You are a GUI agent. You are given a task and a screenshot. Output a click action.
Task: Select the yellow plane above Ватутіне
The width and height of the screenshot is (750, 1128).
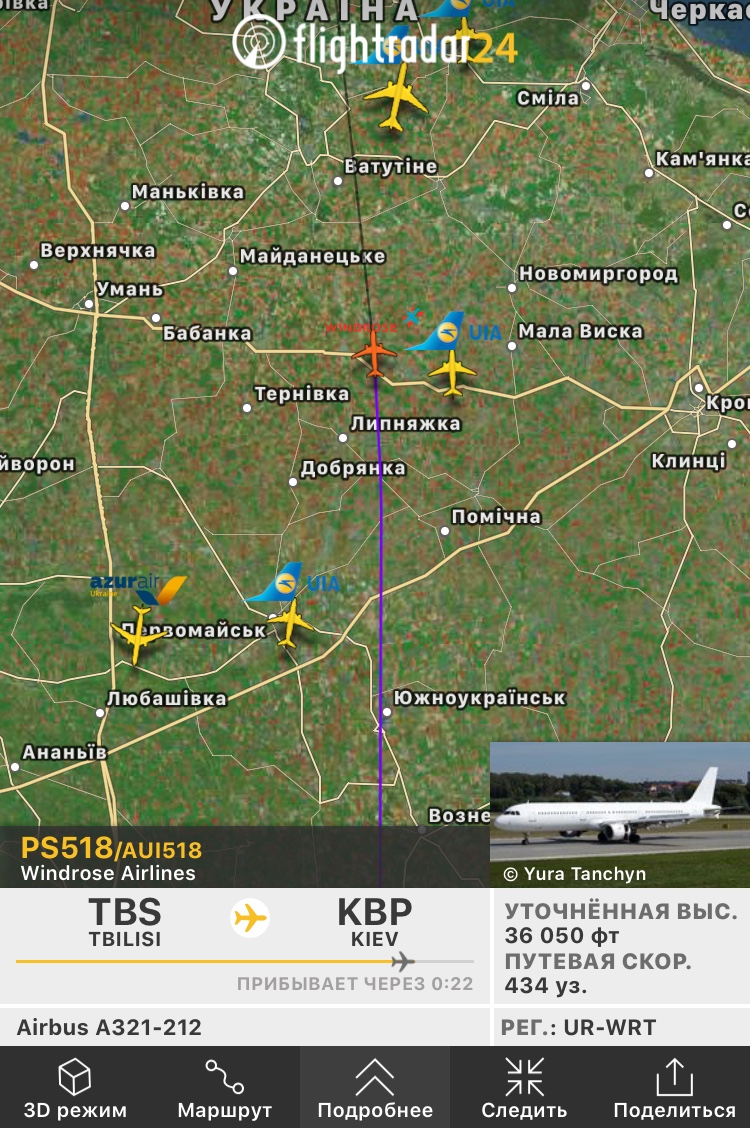(x=394, y=98)
